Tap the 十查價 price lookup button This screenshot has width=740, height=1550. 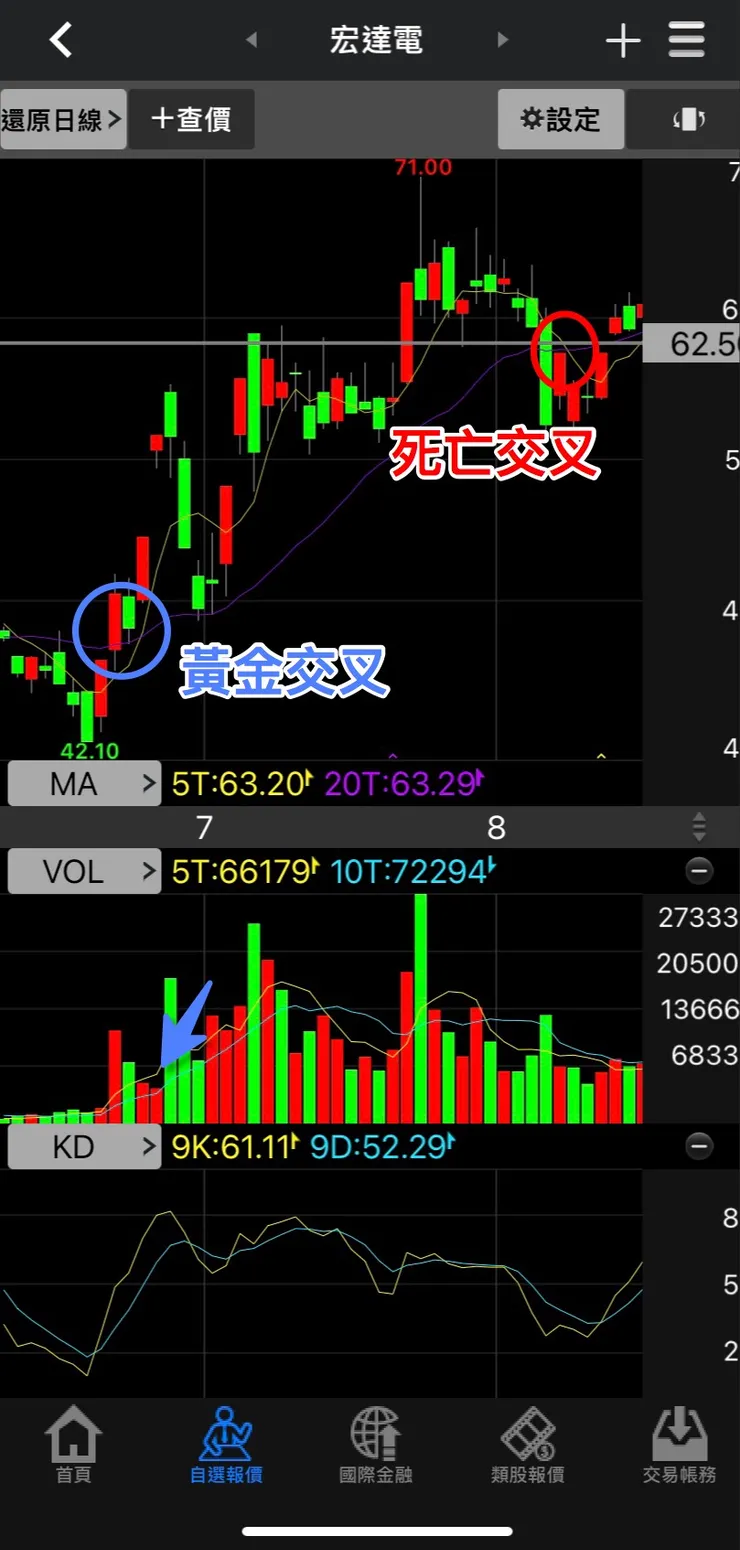tap(191, 120)
